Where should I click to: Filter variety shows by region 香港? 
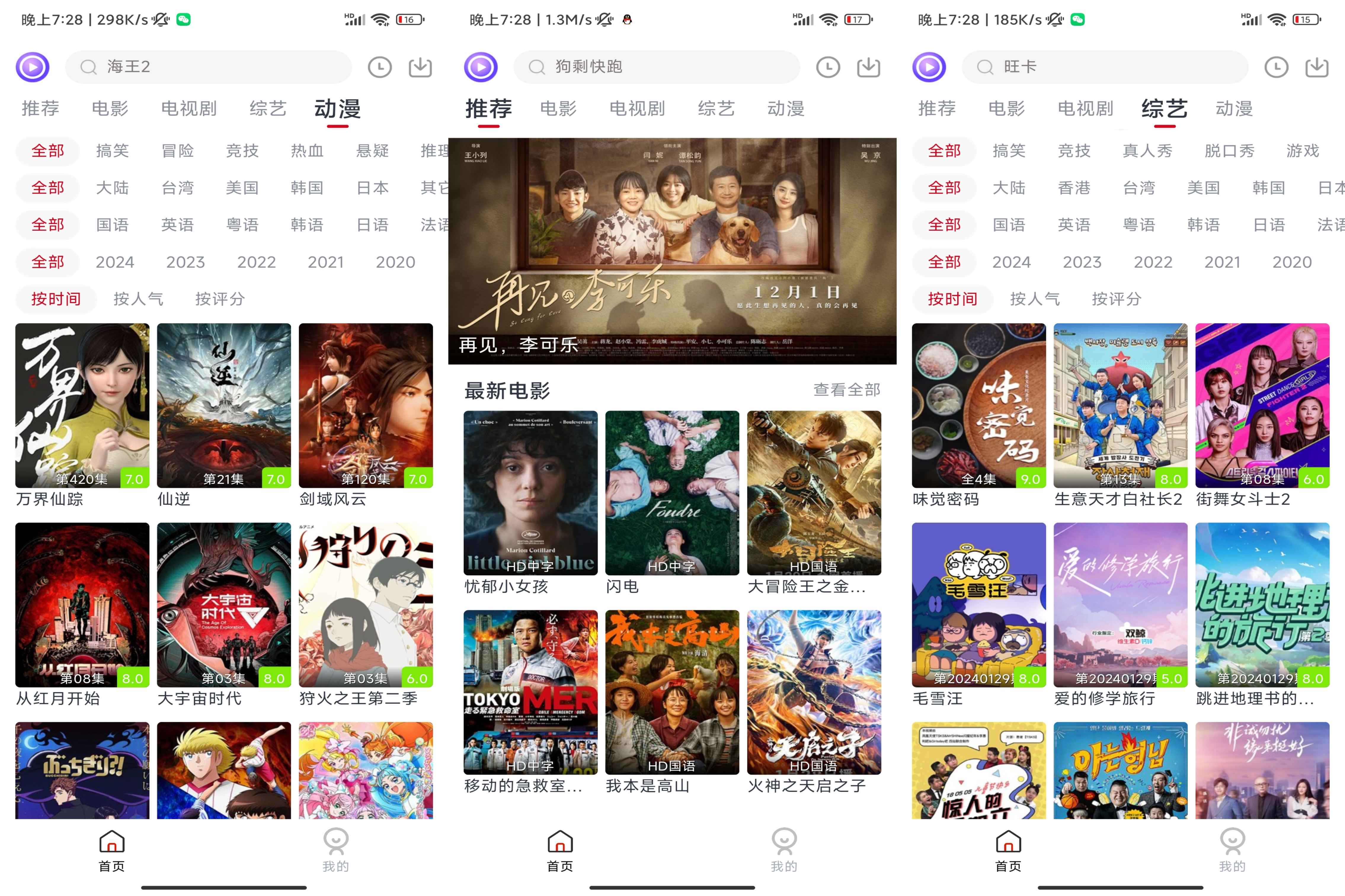point(1074,188)
